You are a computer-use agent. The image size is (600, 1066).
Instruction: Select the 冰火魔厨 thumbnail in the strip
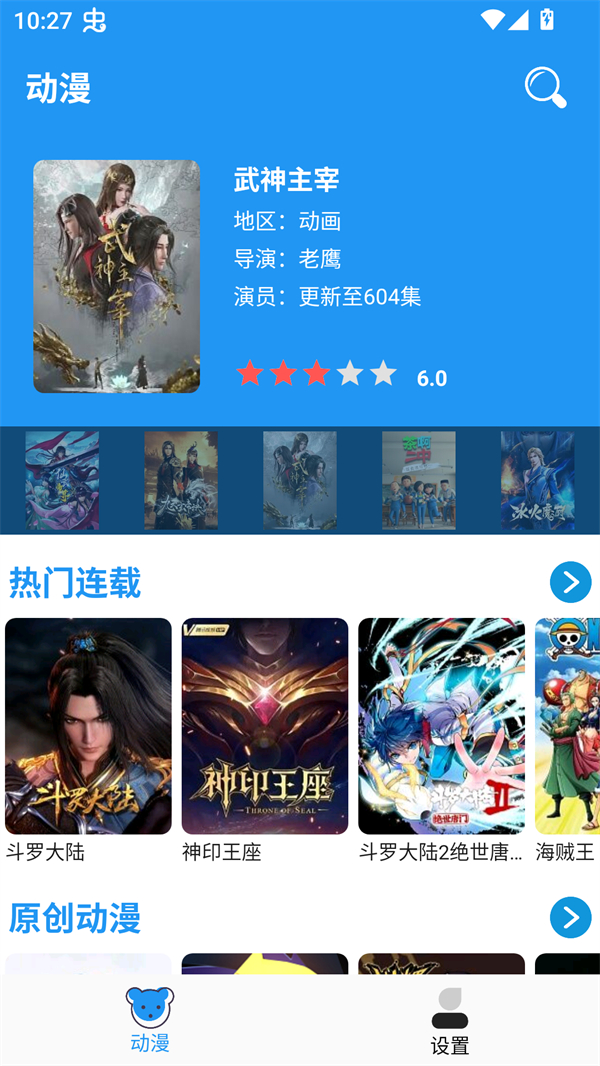coord(537,481)
